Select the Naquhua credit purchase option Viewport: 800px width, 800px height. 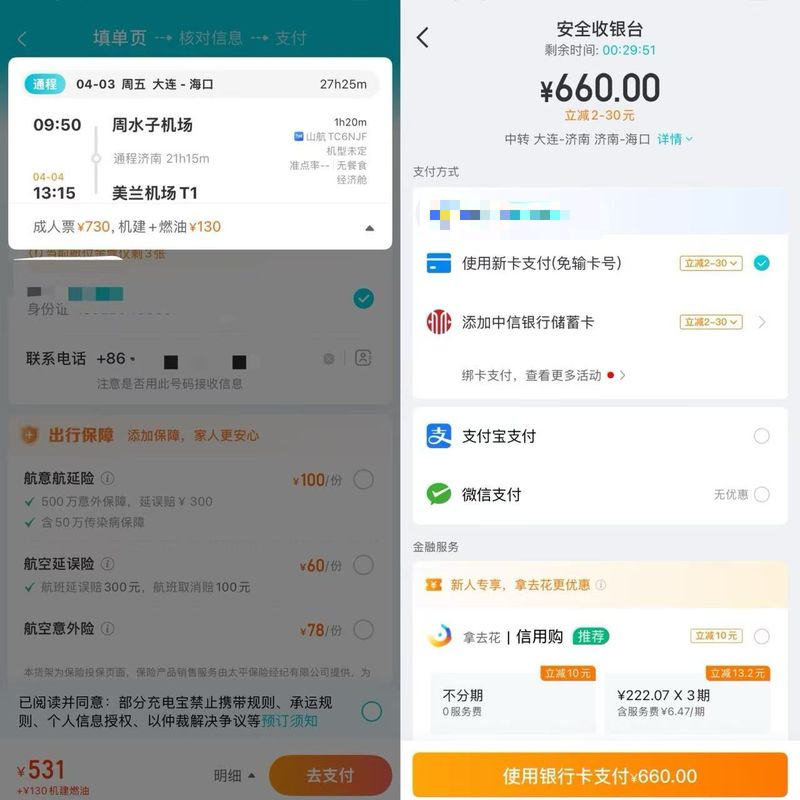(x=761, y=636)
